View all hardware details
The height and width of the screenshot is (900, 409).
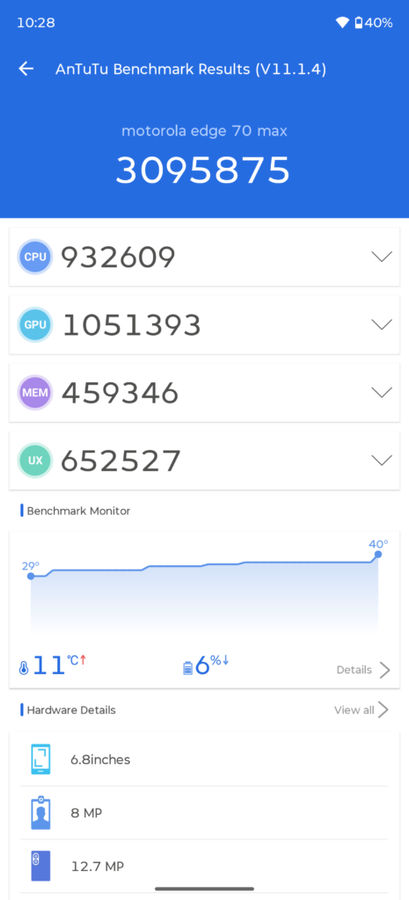click(361, 710)
